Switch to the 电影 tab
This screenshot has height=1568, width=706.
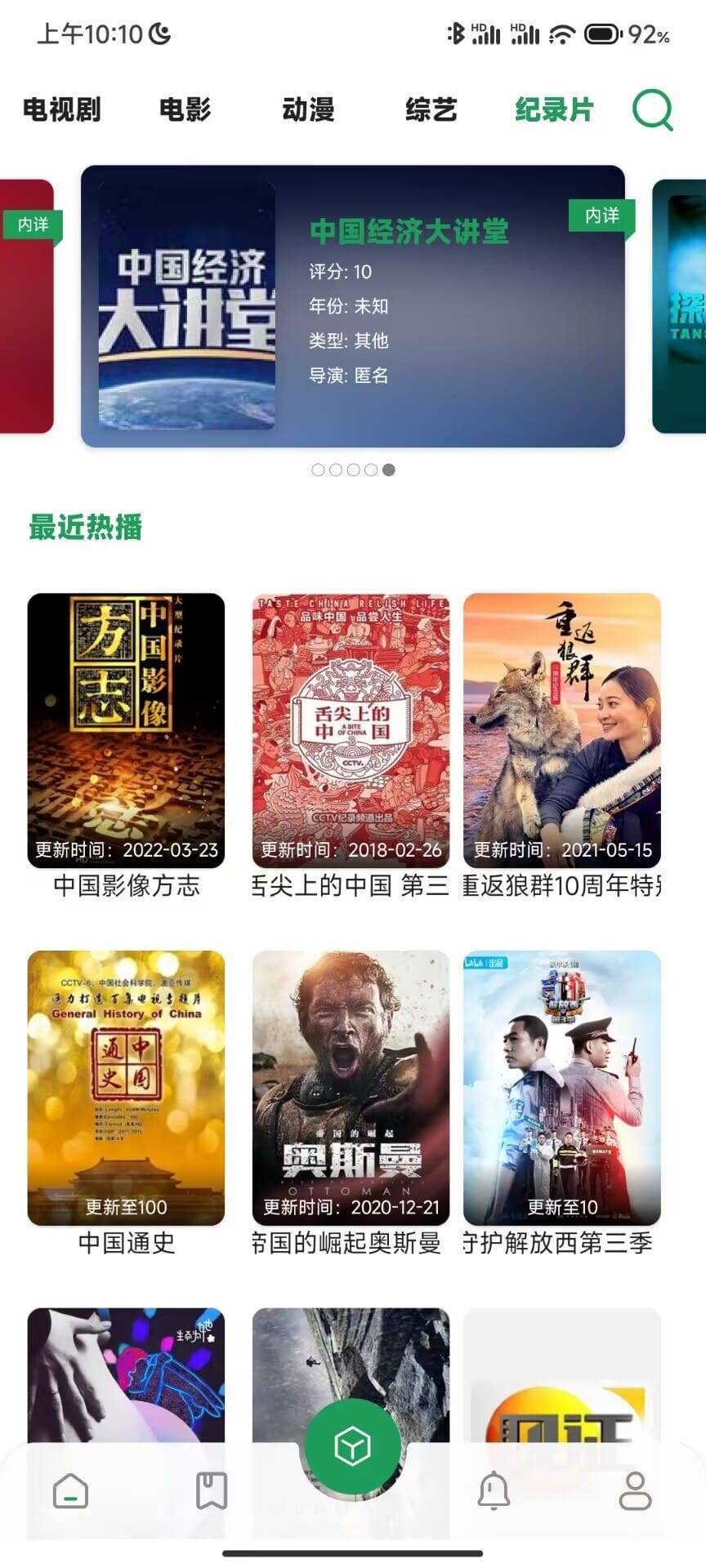pos(185,111)
